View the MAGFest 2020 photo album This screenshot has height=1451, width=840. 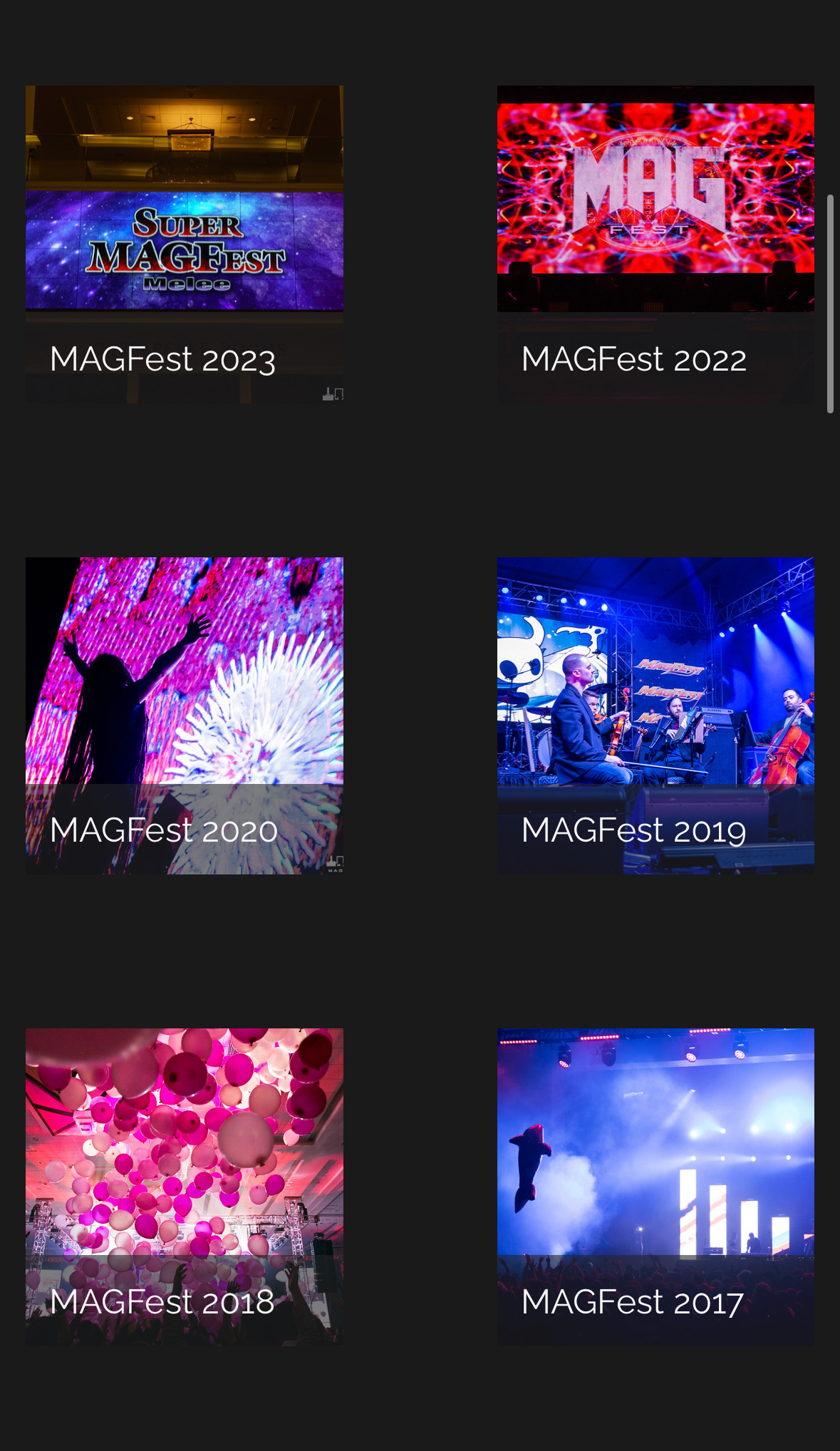[x=184, y=716]
